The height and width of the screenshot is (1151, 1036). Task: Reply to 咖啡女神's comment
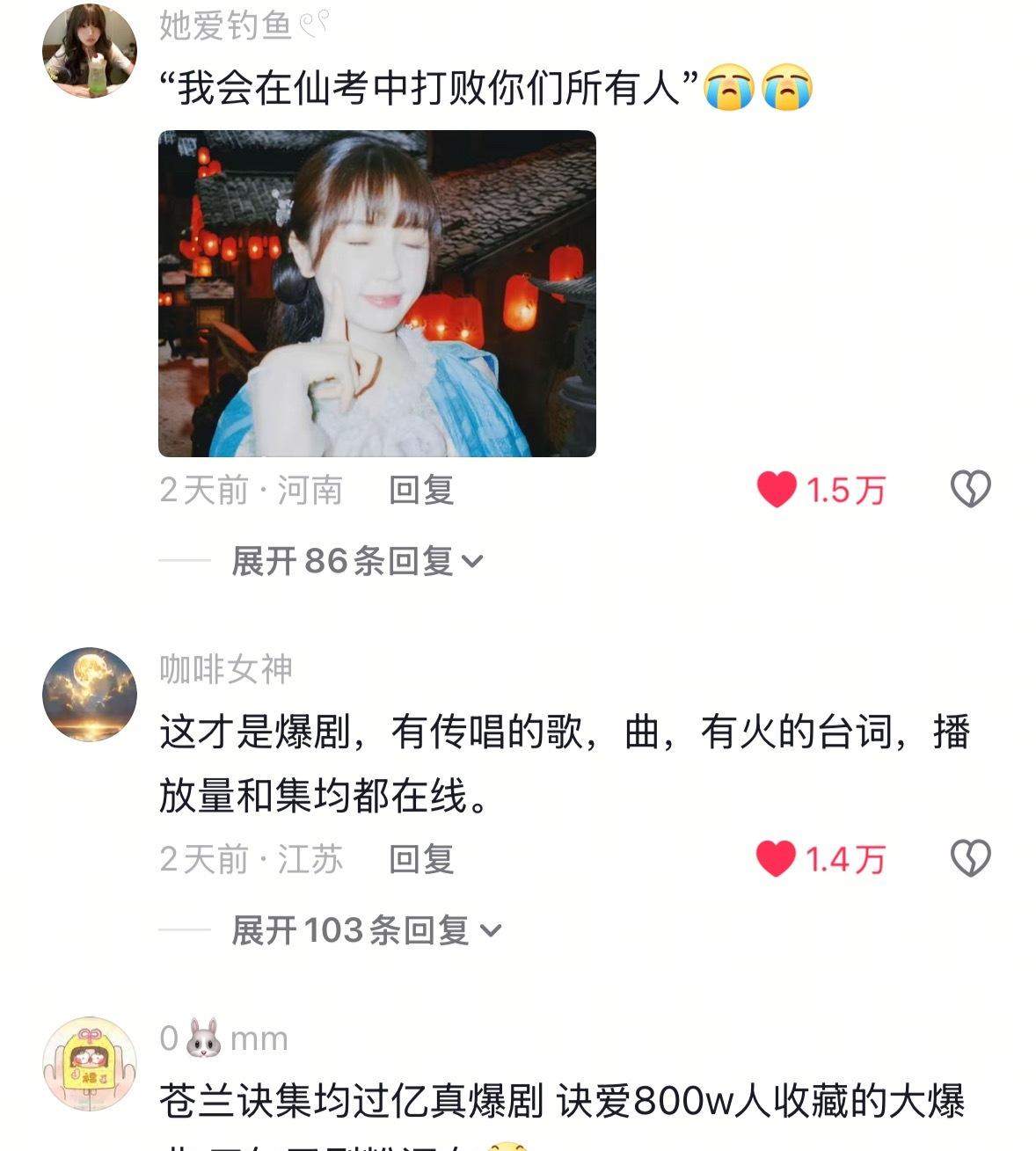pos(421,859)
